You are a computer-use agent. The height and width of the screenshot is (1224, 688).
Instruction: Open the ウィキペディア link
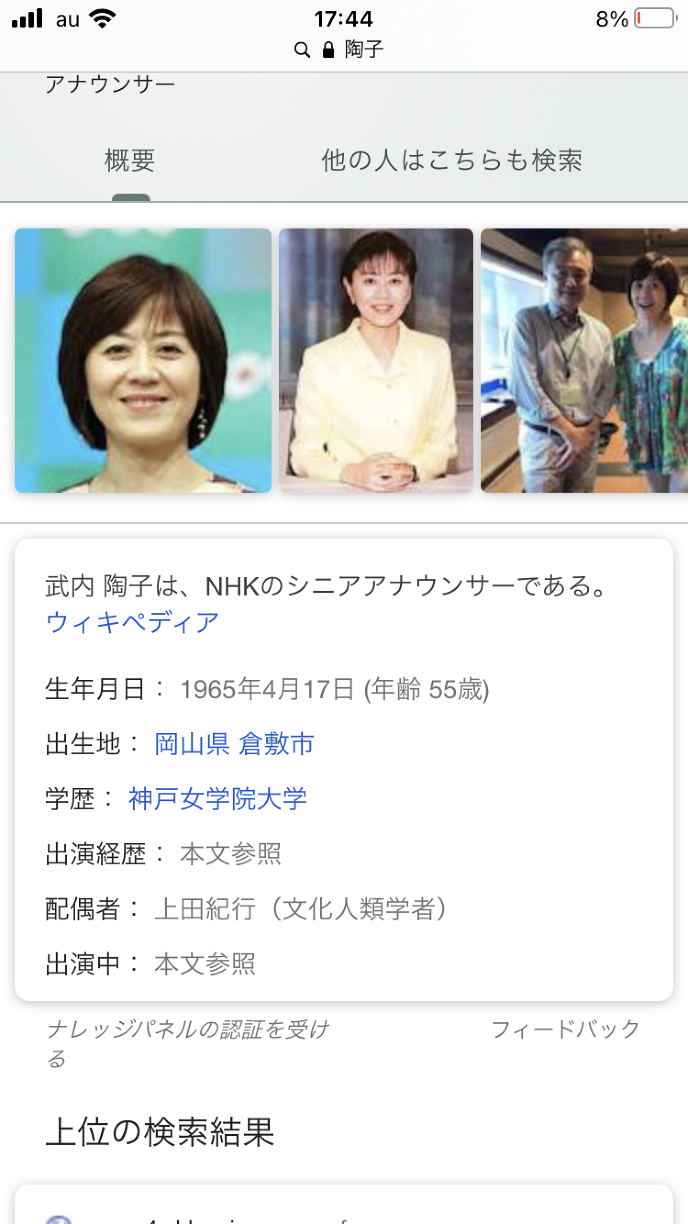click(x=132, y=622)
